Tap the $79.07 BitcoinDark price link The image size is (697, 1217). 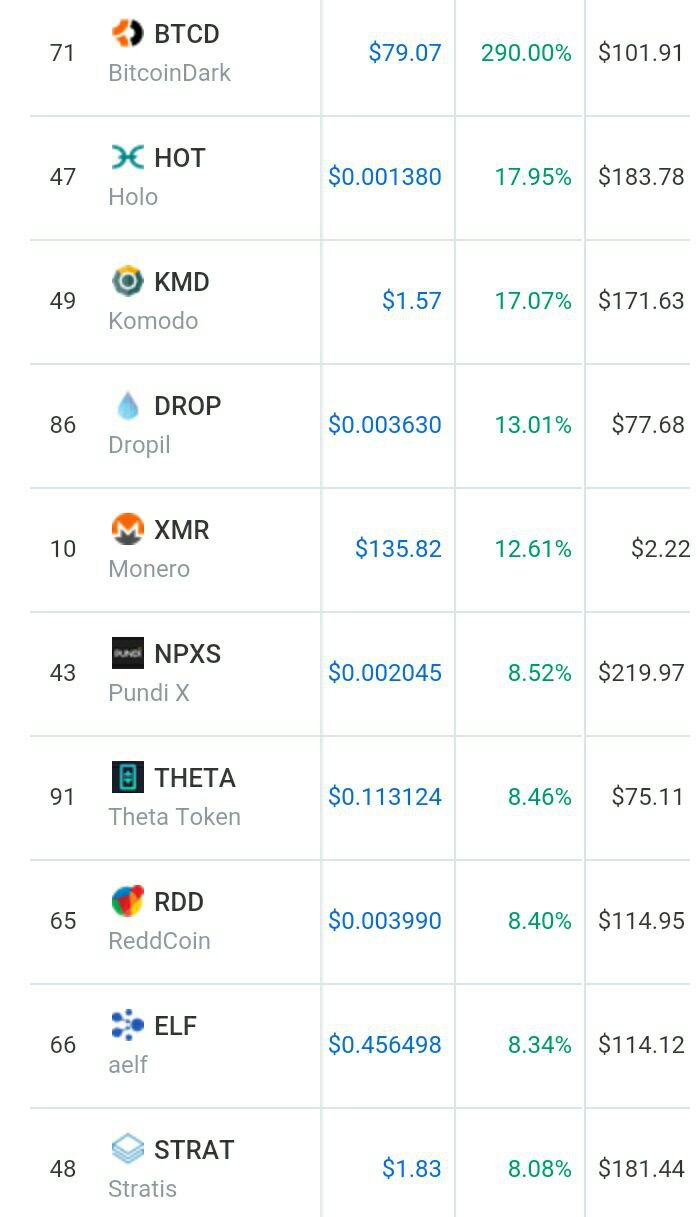404,53
